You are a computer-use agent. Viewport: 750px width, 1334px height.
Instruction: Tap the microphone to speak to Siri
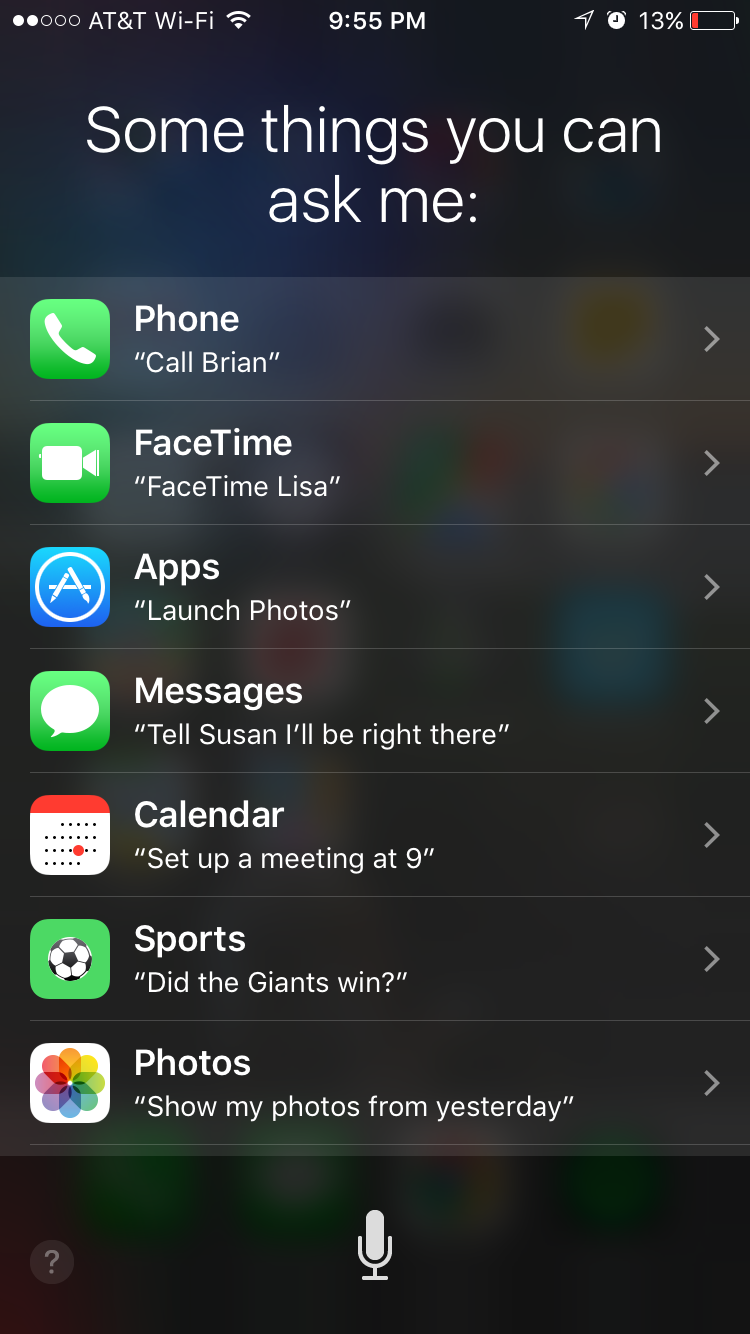375,1245
